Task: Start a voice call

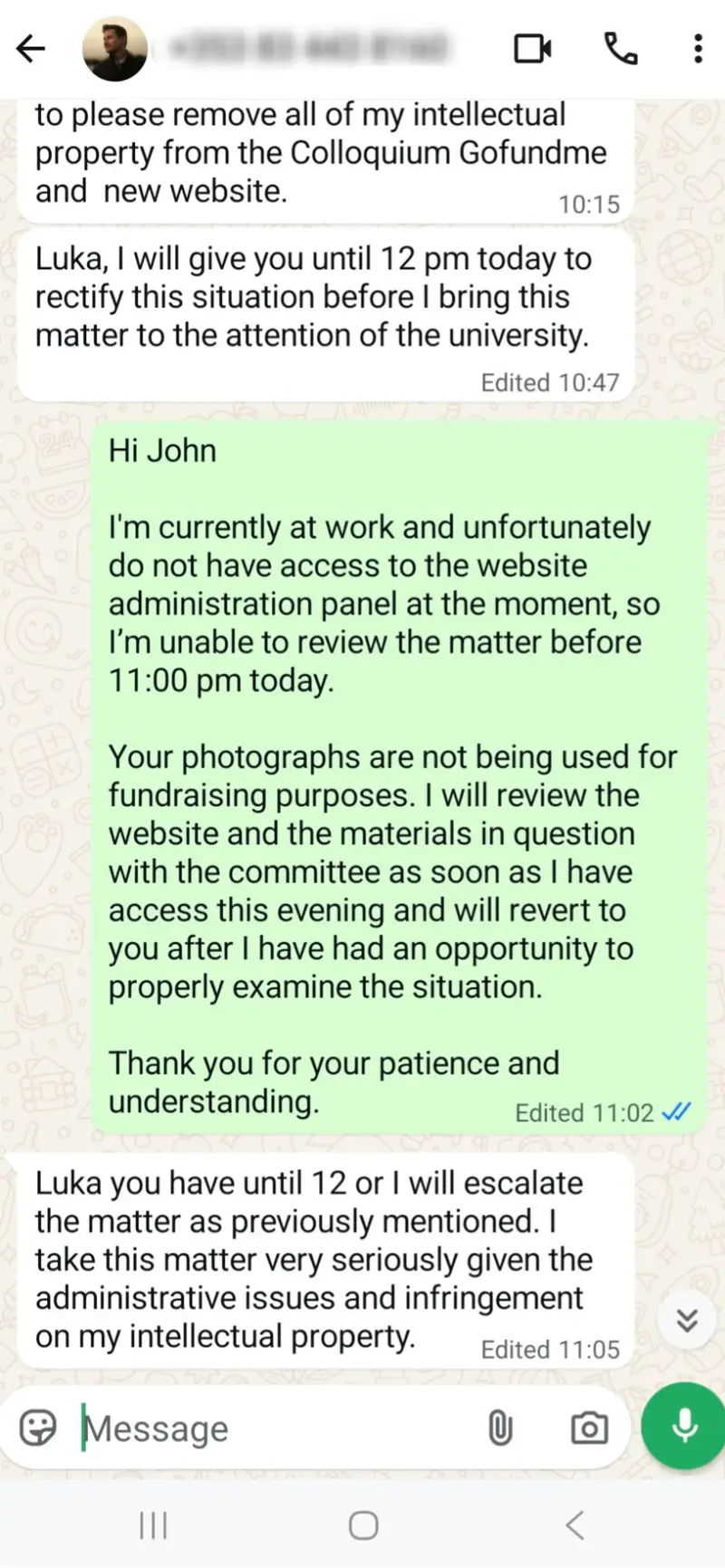Action: (x=621, y=49)
